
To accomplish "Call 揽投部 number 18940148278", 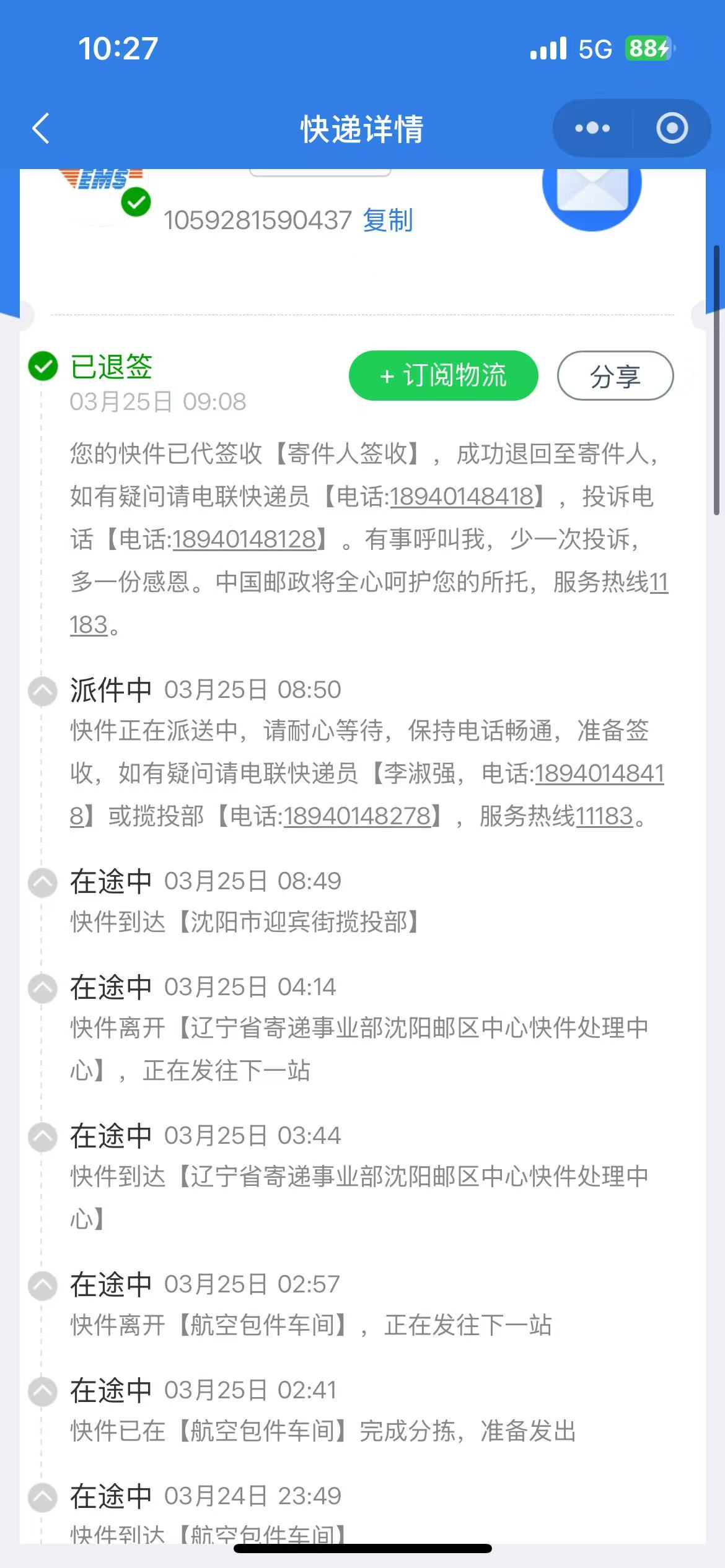I will pos(357,816).
